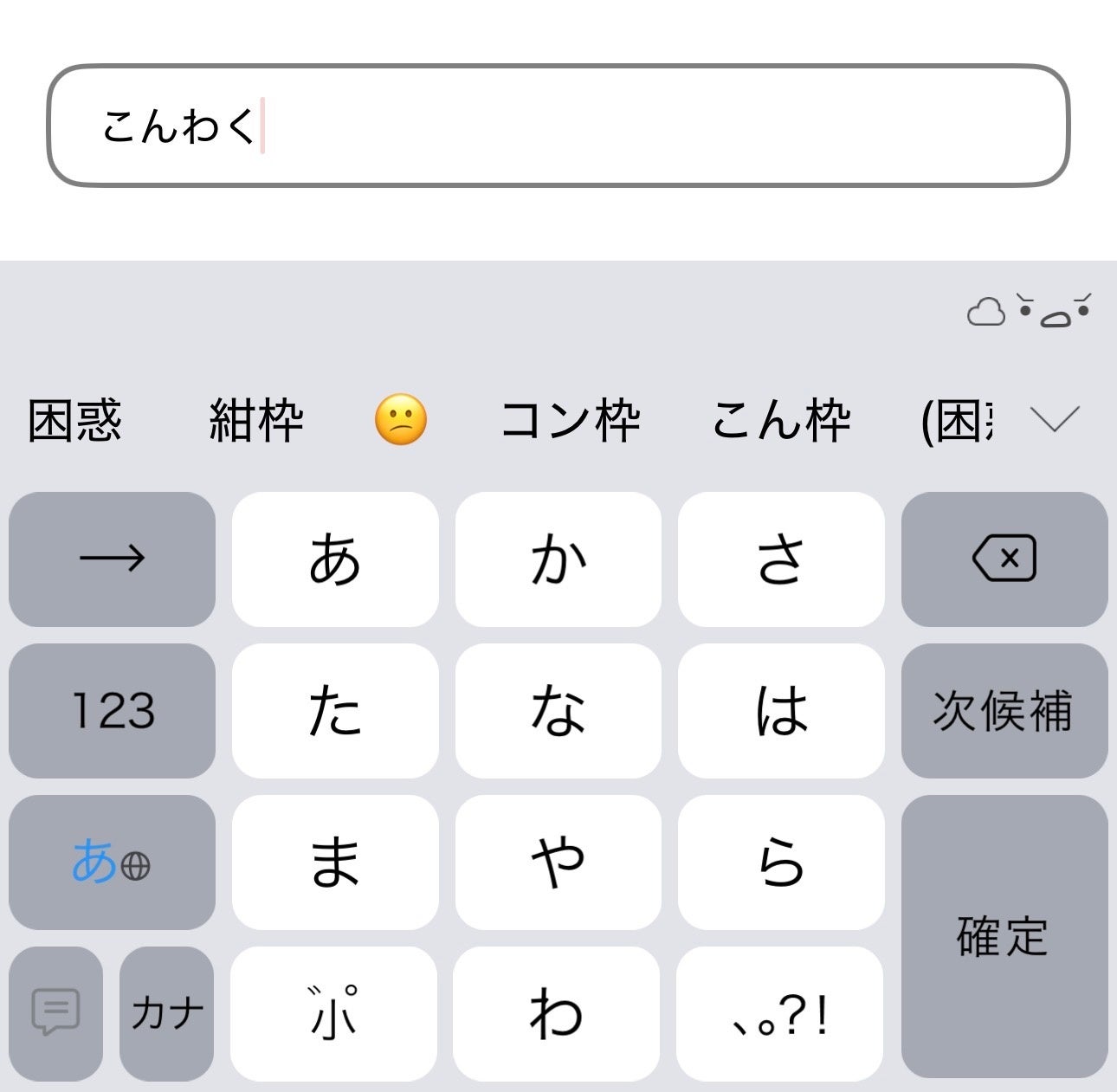Screen dimensions: 1117x1092
Task: Tap the cloud icon above the candidates
Action: pyautogui.click(x=985, y=312)
